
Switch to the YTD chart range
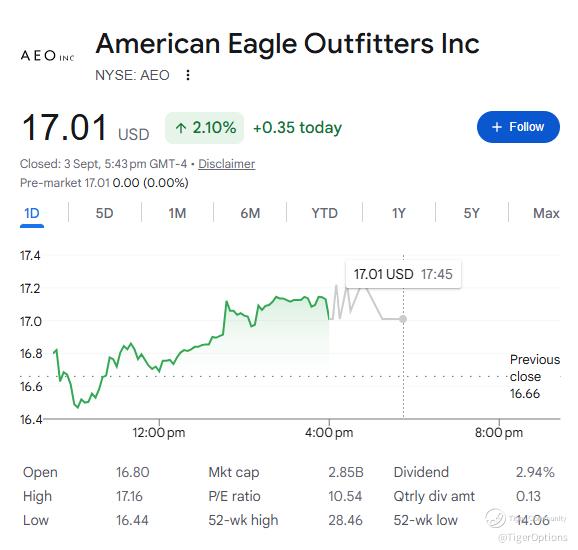pos(324,213)
